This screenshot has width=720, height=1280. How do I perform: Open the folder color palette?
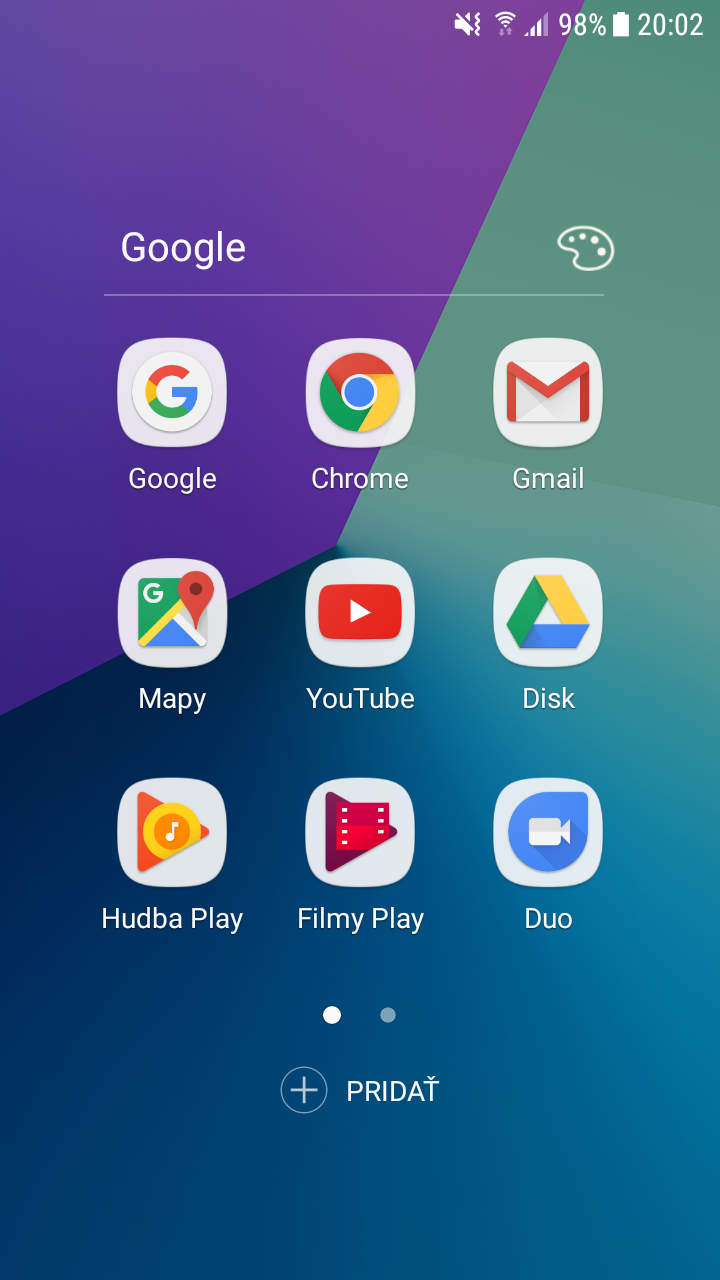585,248
